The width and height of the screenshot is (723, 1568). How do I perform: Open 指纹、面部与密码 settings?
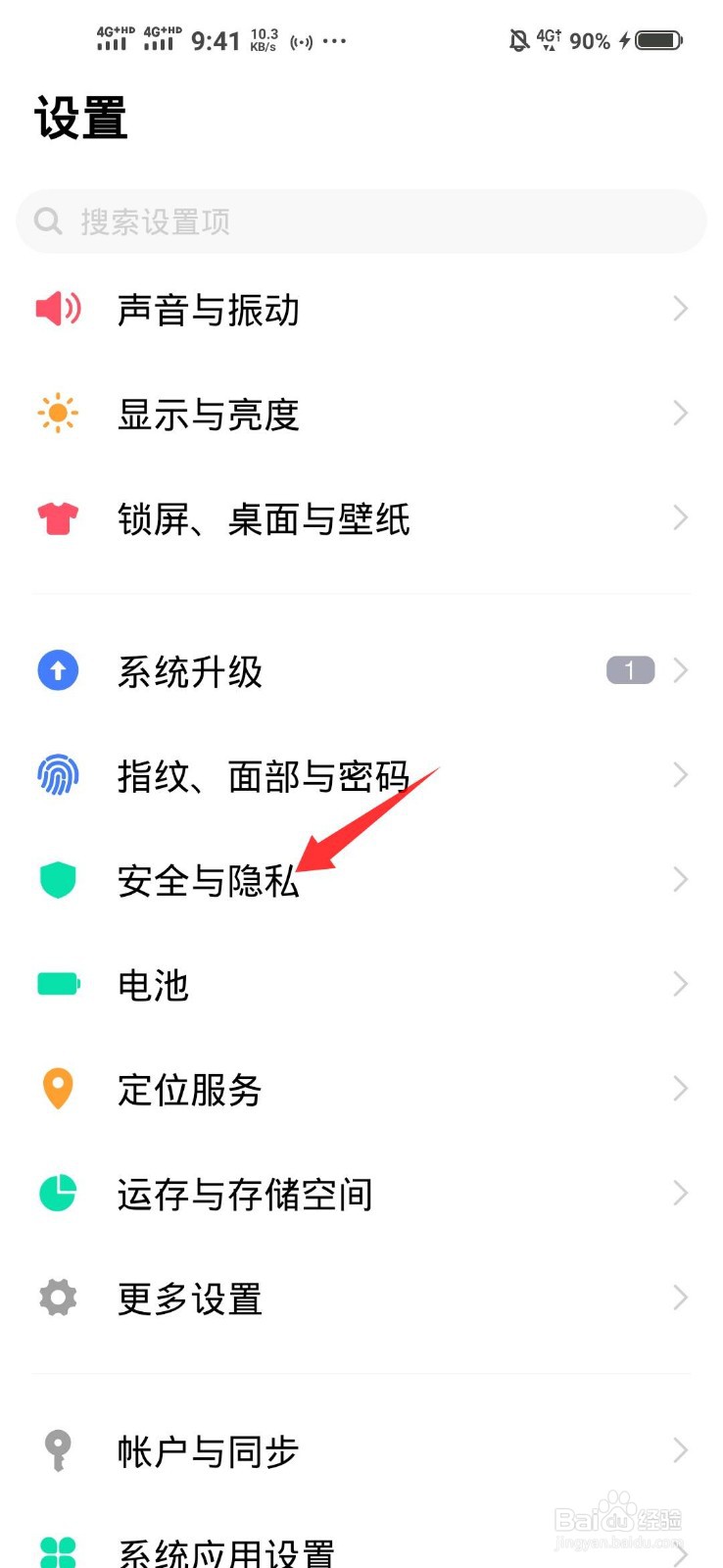pos(265,774)
